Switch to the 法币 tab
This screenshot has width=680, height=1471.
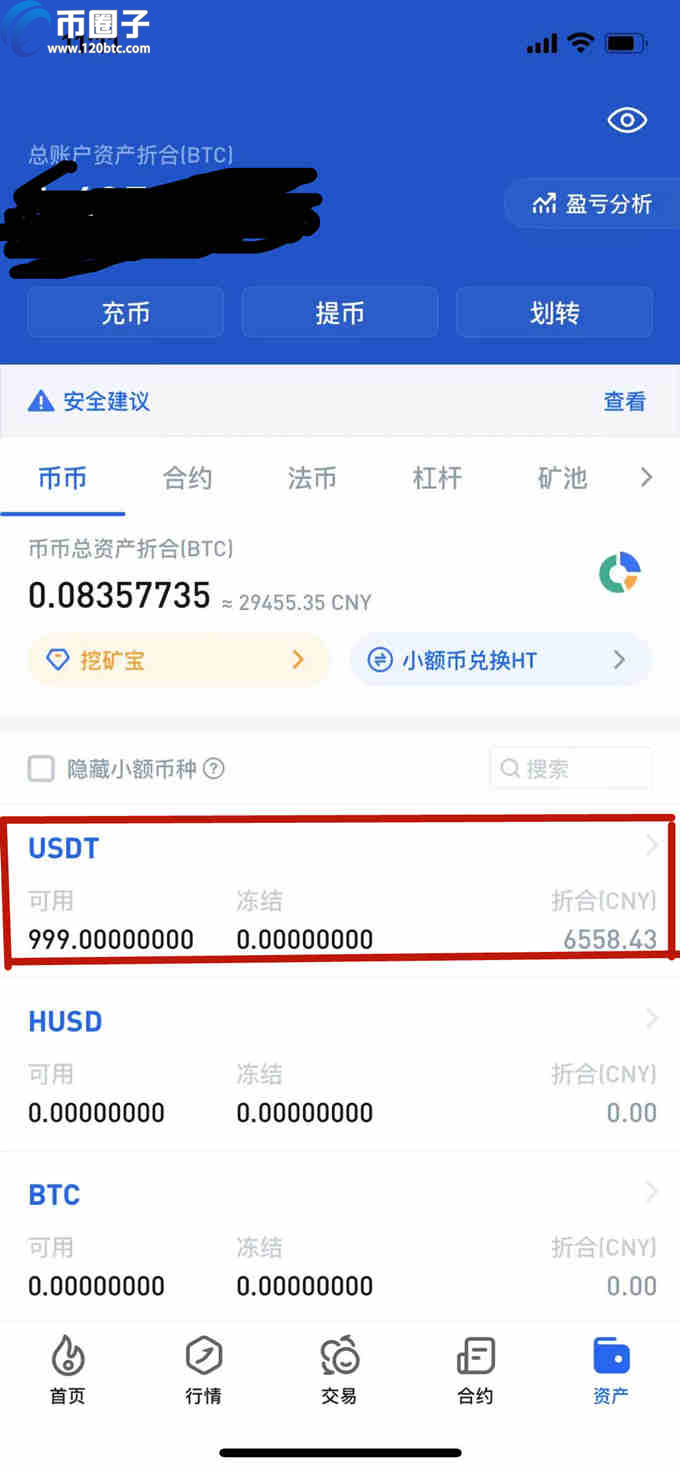[x=312, y=478]
